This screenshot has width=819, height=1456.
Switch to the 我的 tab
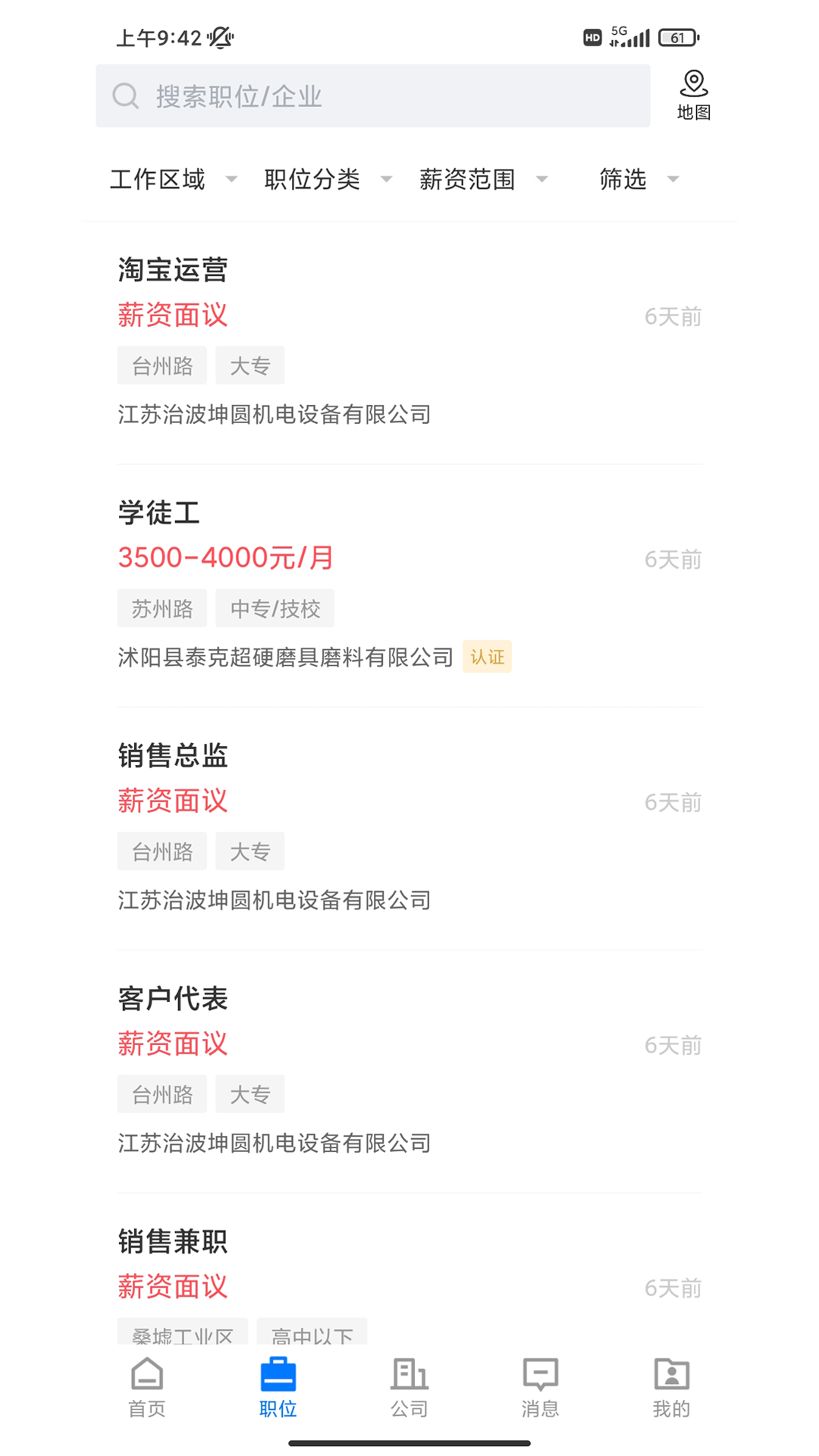[x=672, y=1388]
